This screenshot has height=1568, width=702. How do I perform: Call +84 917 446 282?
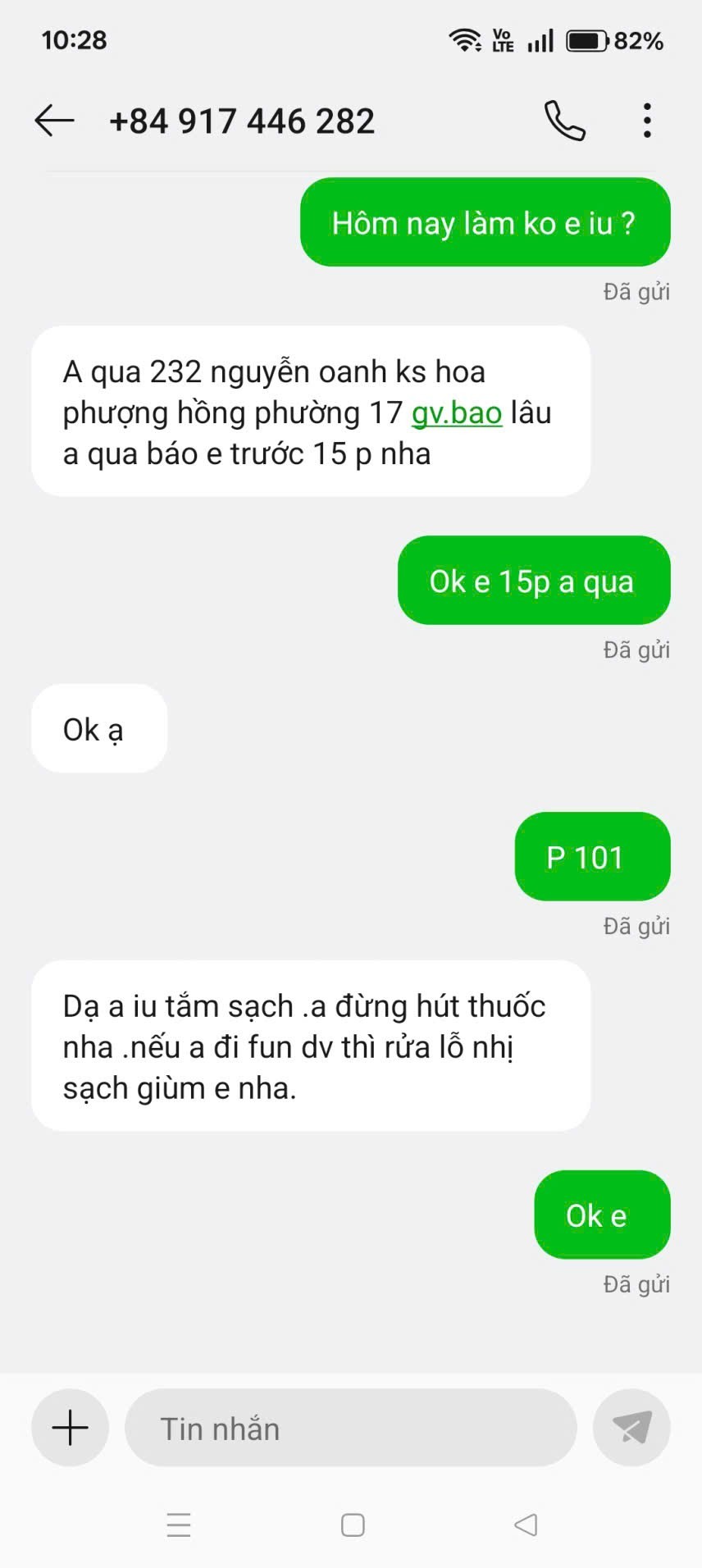pyautogui.click(x=565, y=121)
